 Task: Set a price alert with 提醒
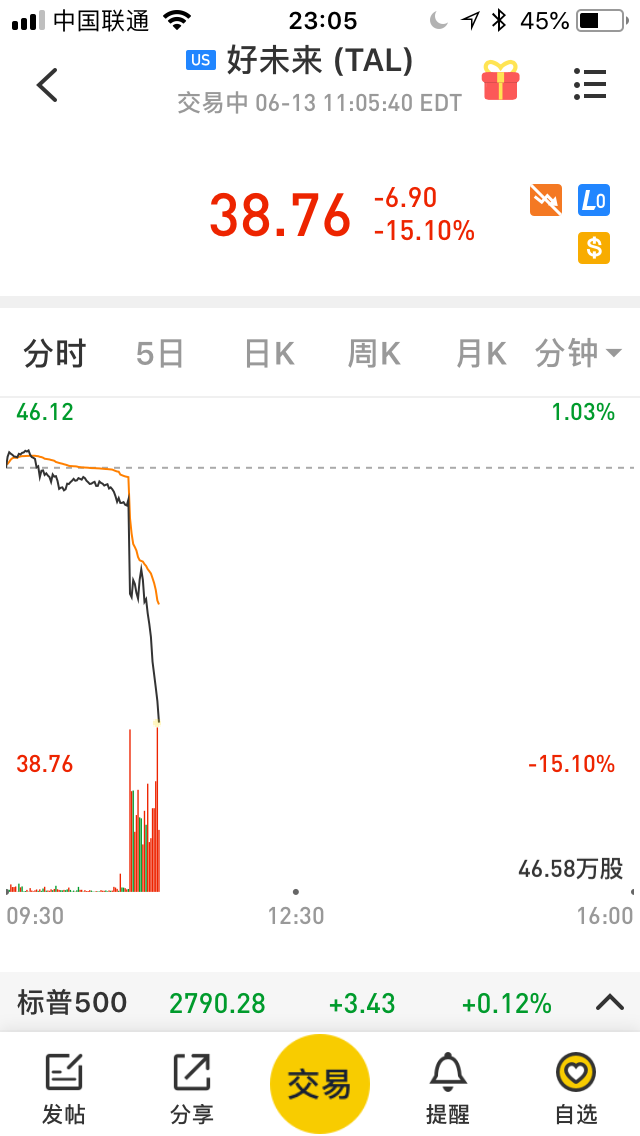tap(448, 1088)
